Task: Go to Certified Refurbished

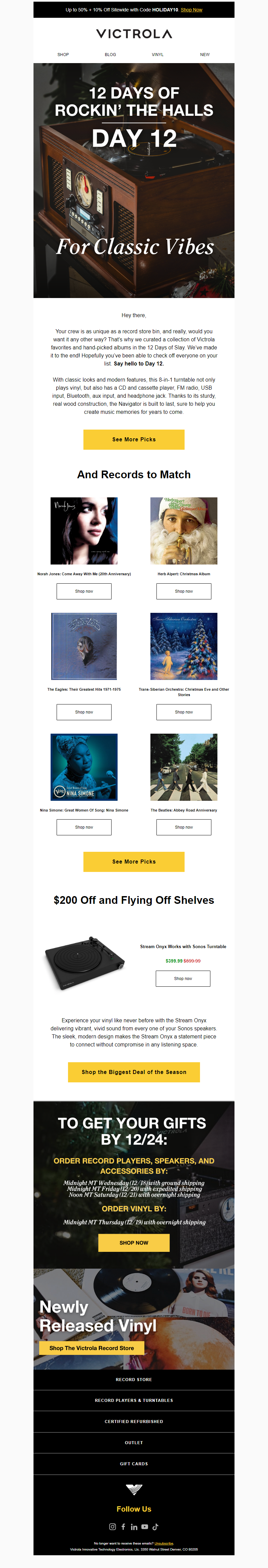Action: [134, 1421]
